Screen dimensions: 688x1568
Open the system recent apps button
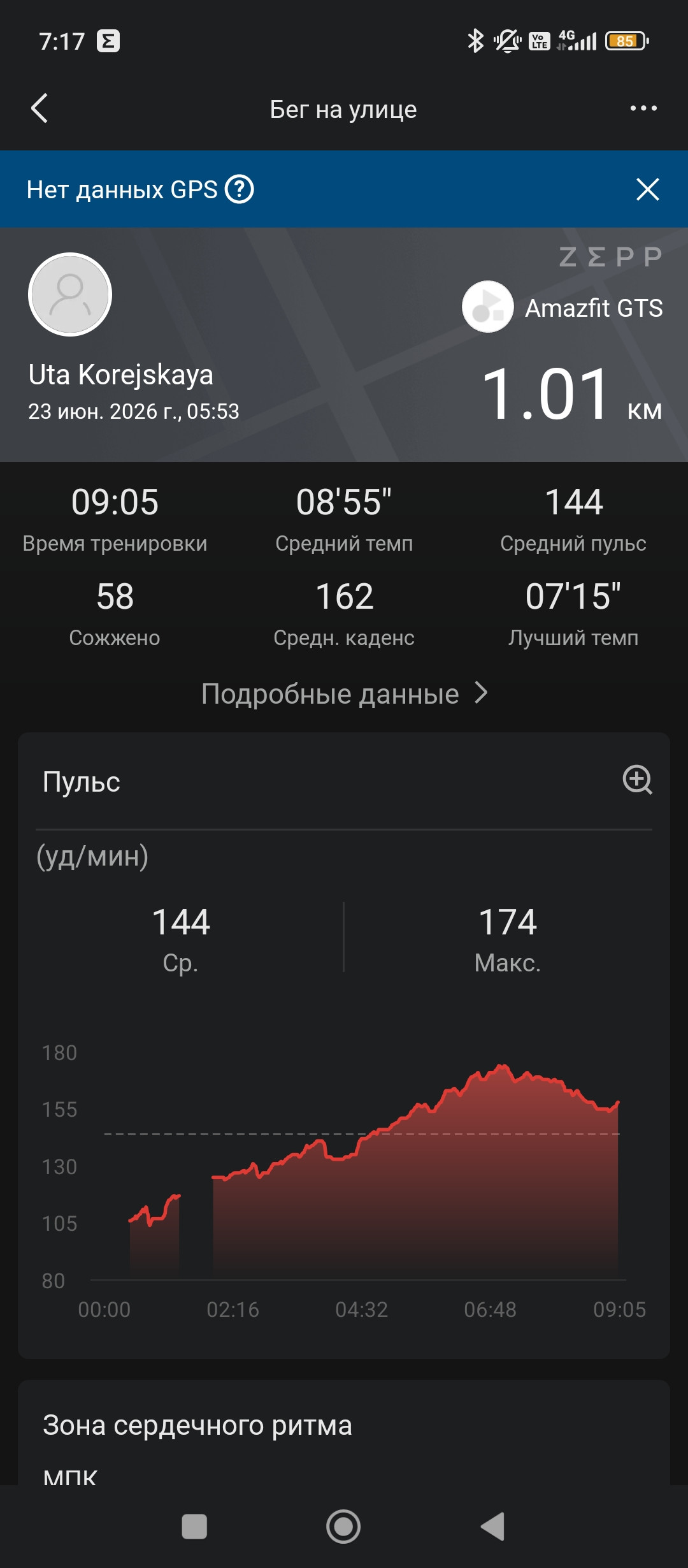[x=194, y=1527]
